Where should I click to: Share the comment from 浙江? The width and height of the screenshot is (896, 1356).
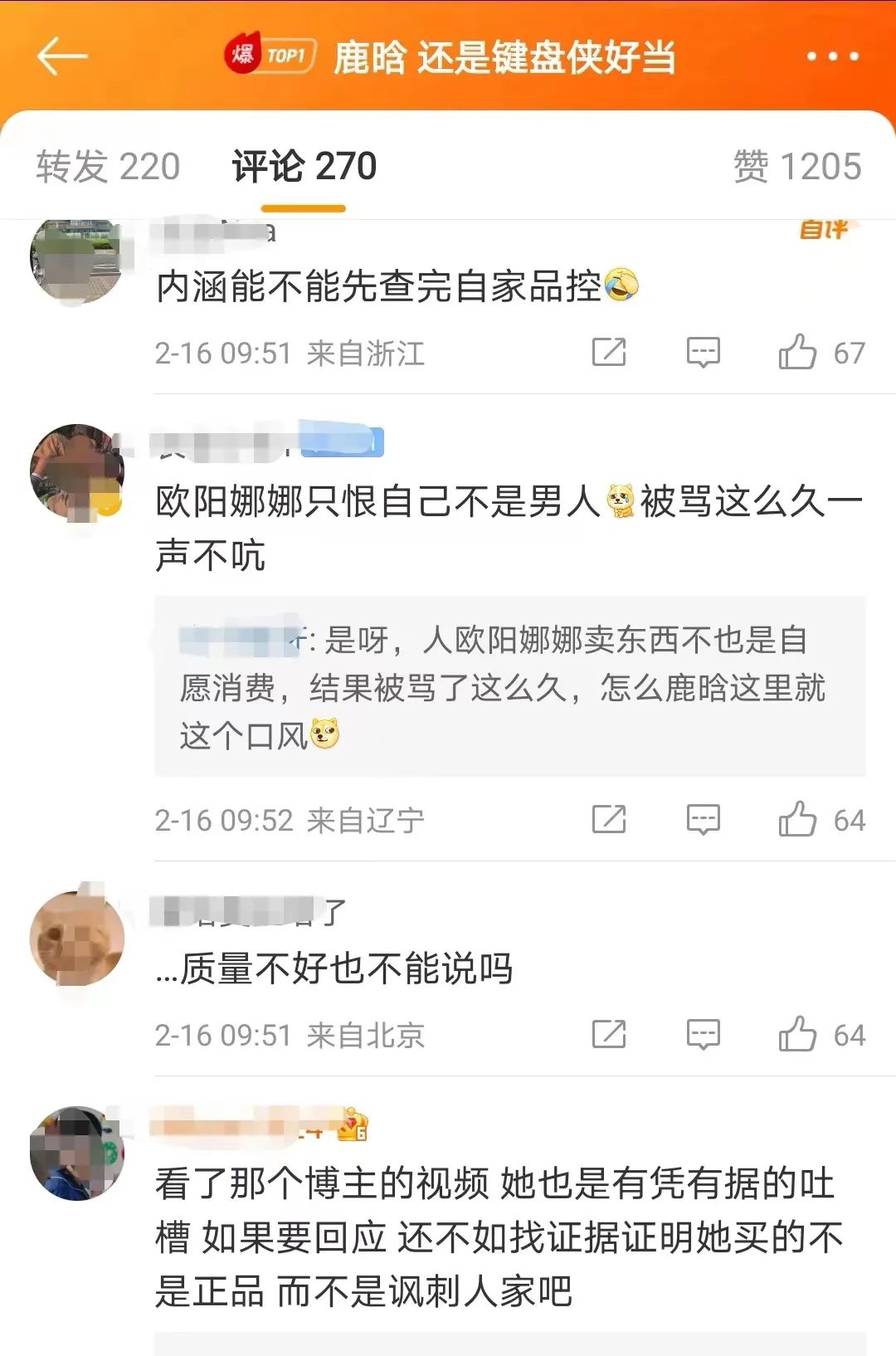(x=609, y=353)
